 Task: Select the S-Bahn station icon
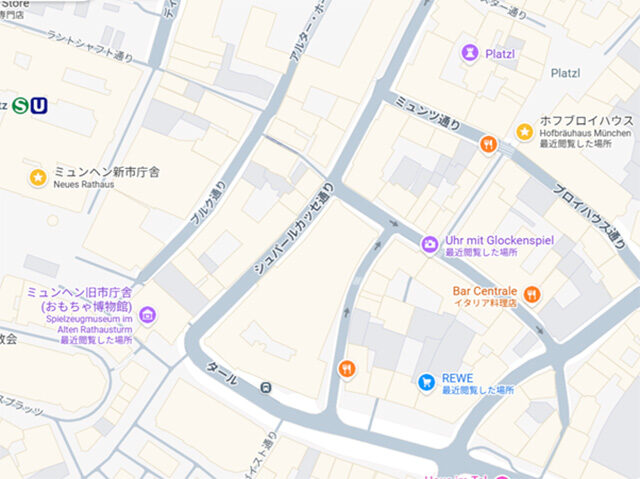tap(20, 106)
